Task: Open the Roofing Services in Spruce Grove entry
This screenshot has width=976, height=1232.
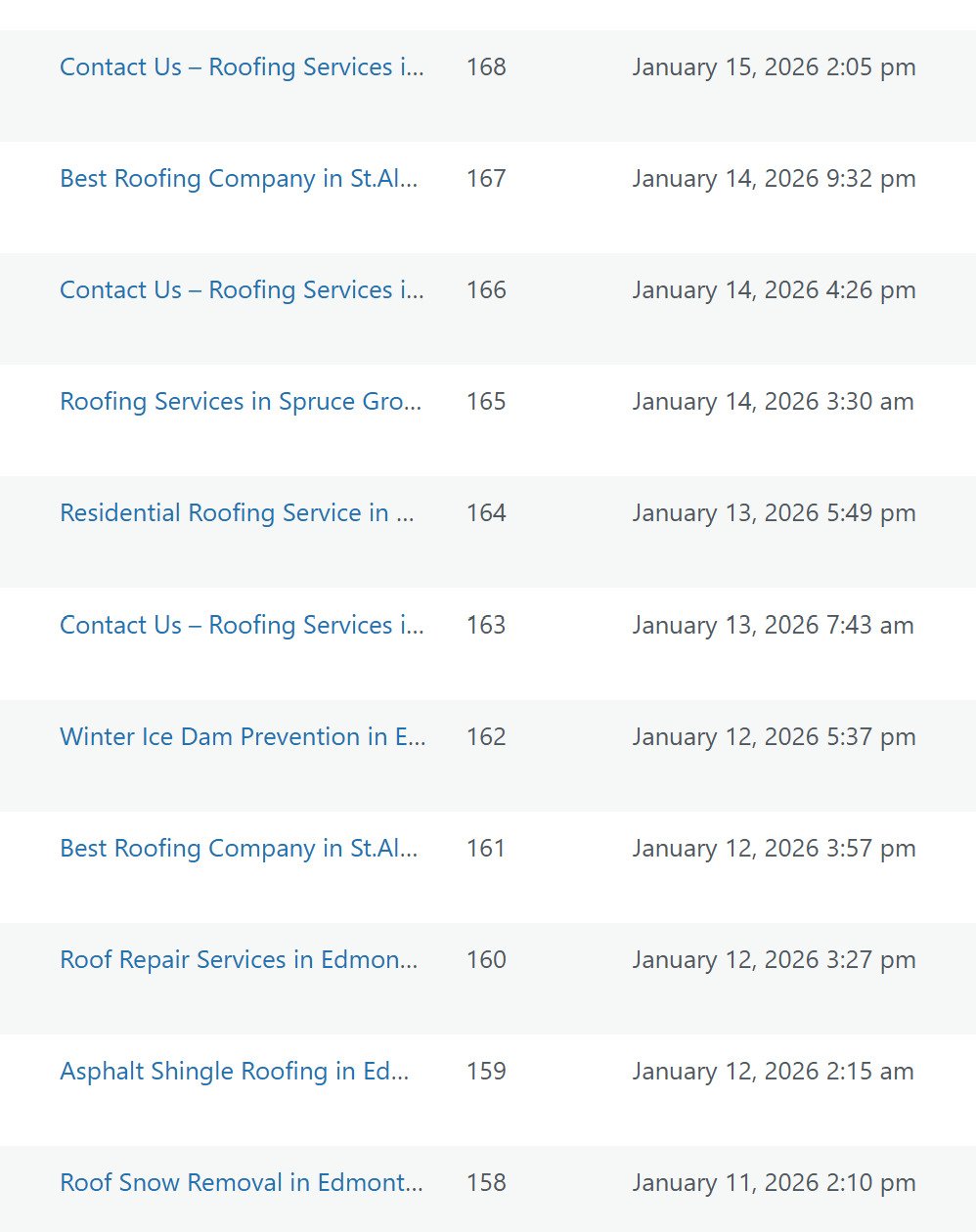Action: (x=241, y=401)
